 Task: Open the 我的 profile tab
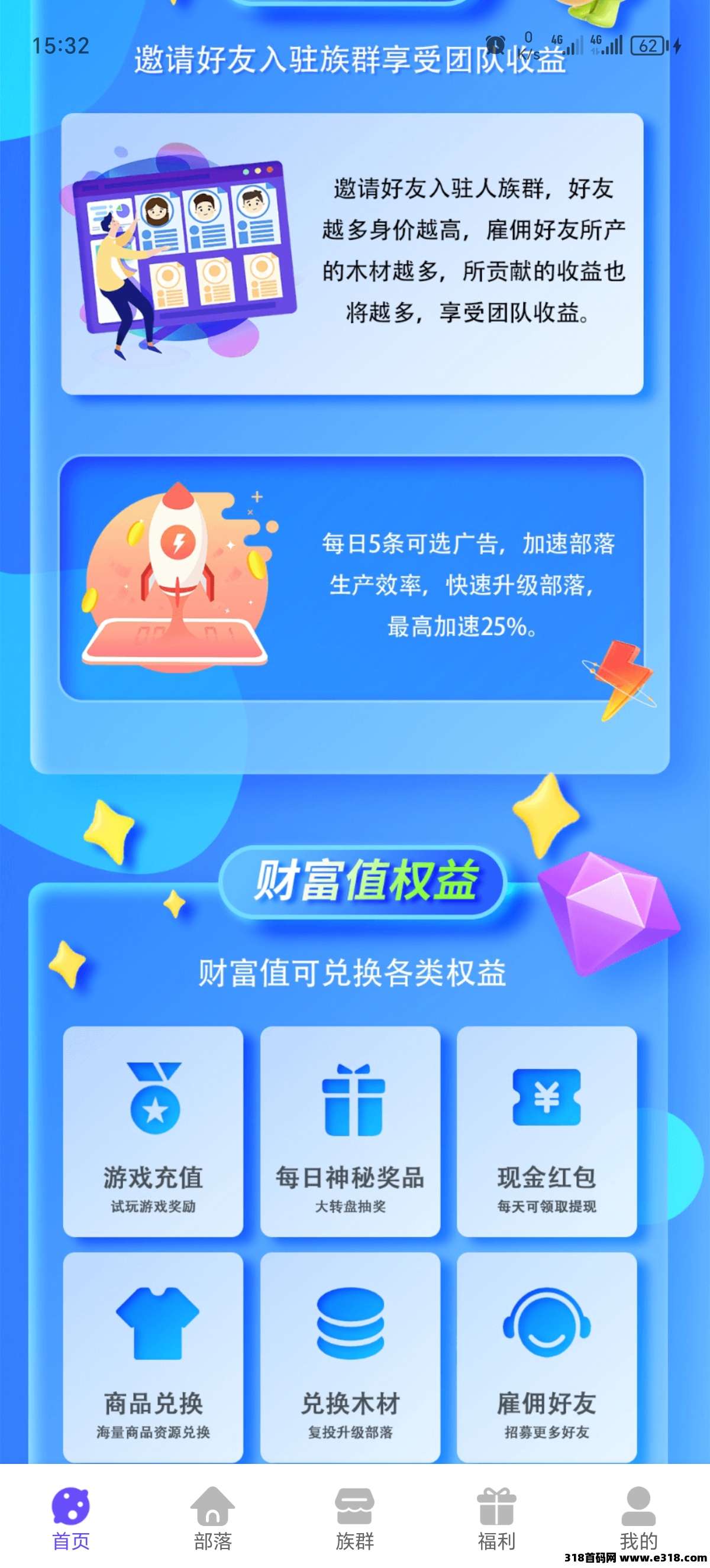638,1518
